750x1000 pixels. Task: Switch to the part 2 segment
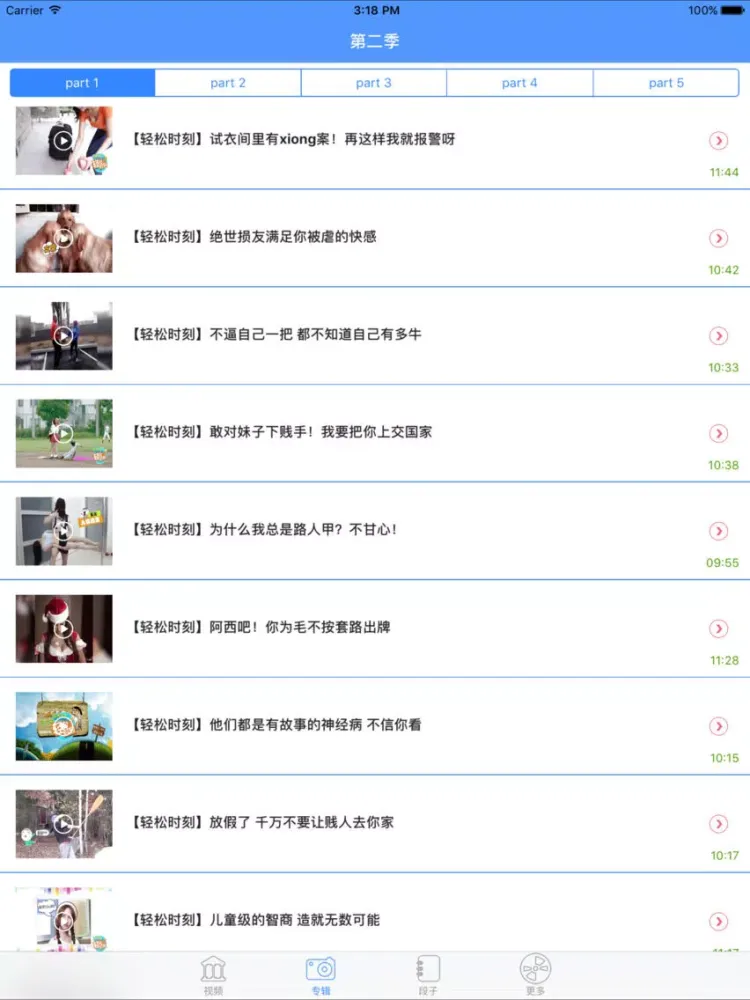(x=228, y=83)
